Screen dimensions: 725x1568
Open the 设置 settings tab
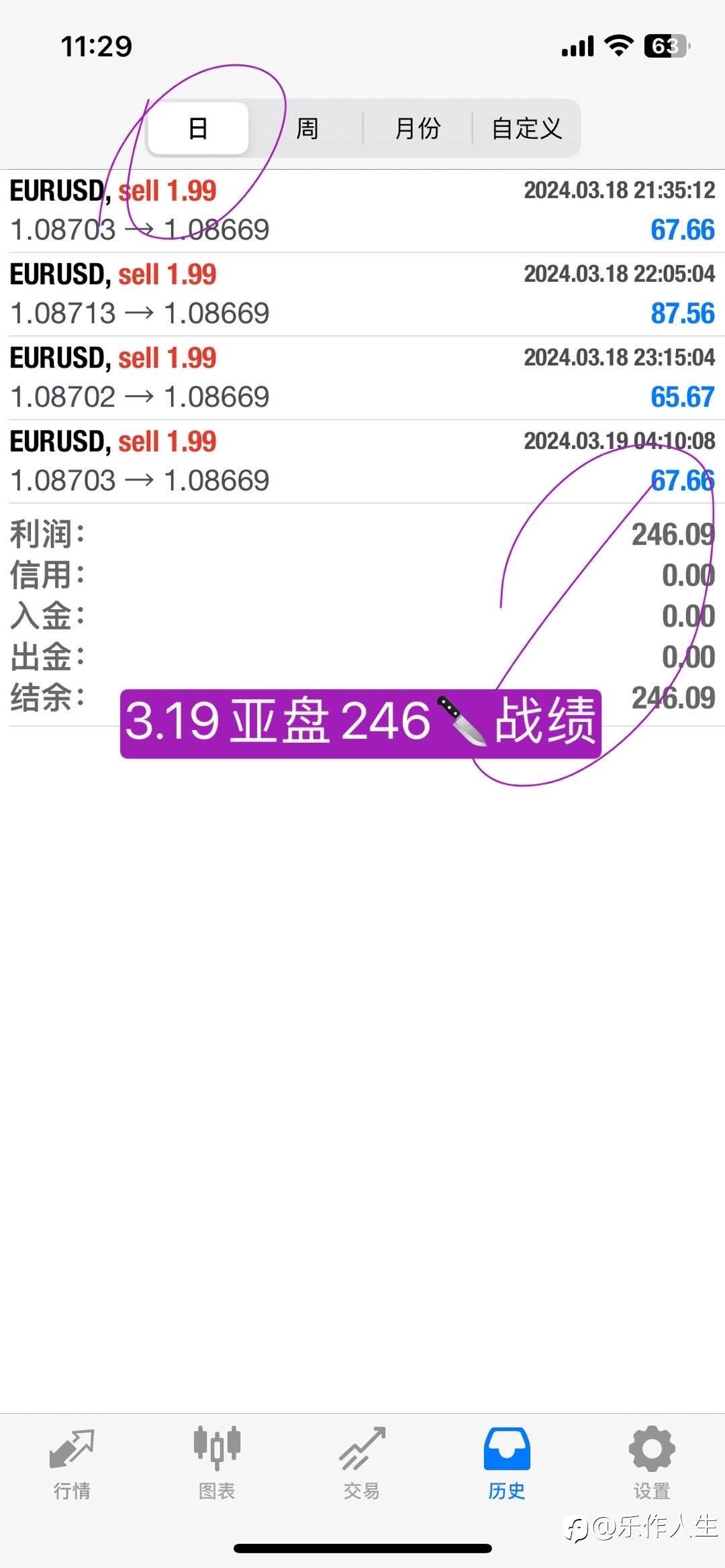[652, 1463]
